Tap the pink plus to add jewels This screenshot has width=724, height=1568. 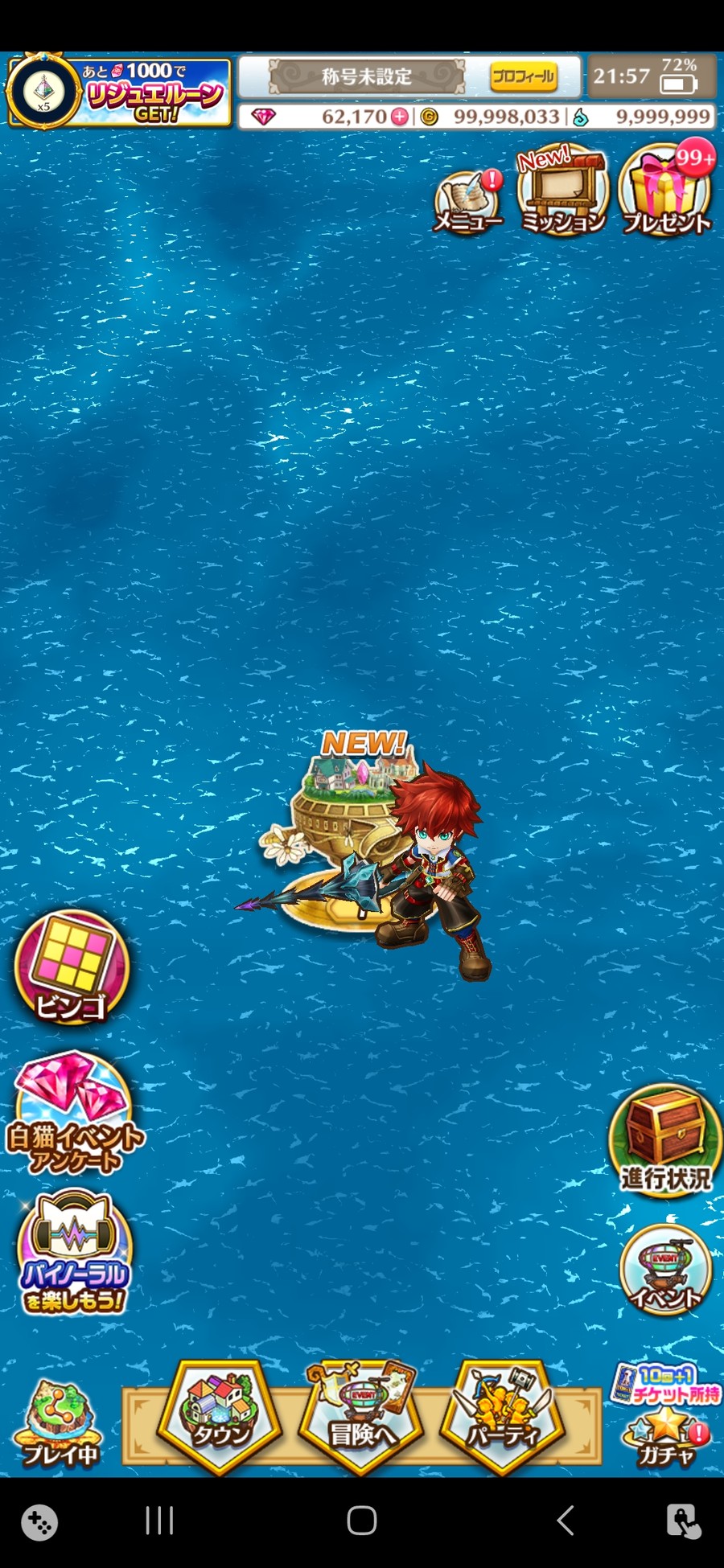point(400,117)
